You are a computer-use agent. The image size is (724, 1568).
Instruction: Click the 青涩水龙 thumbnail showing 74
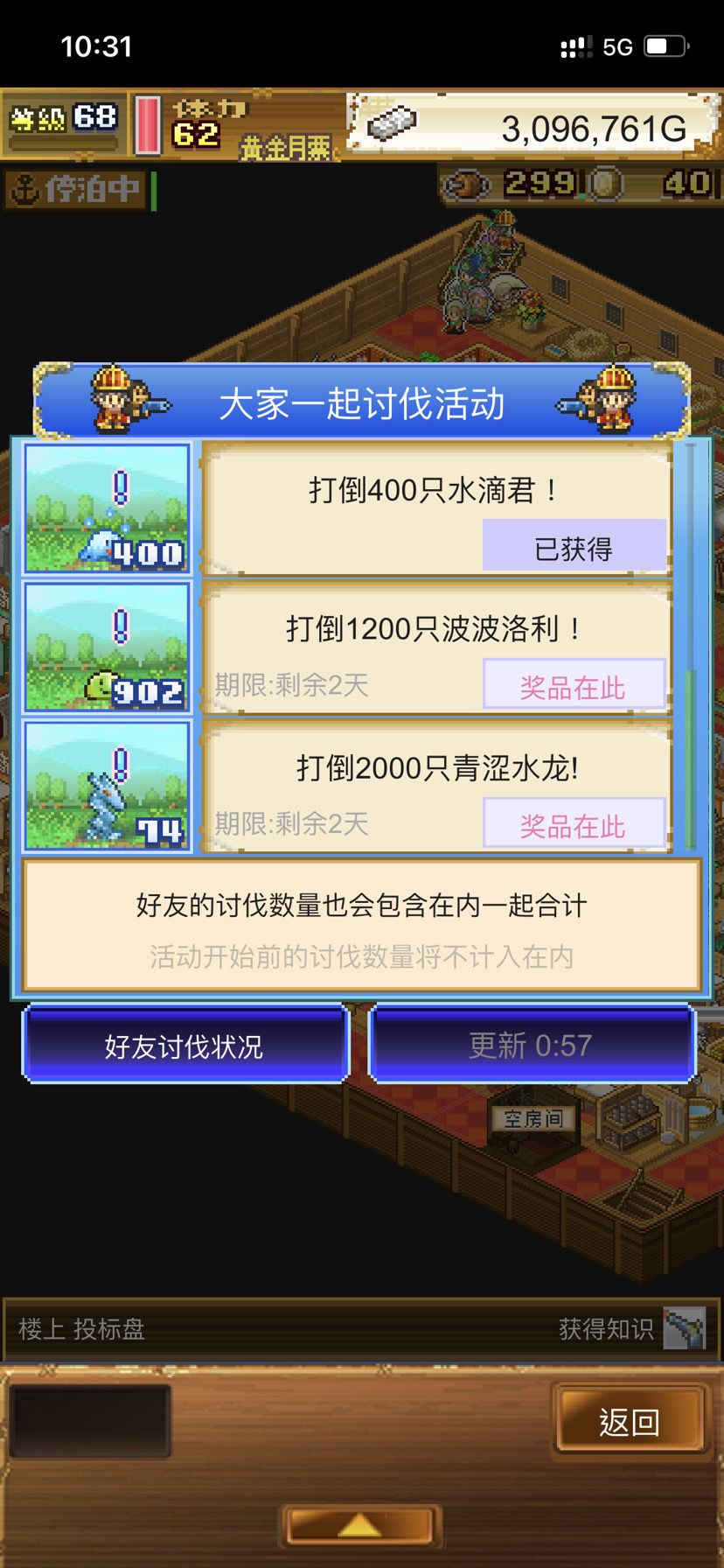coord(107,786)
